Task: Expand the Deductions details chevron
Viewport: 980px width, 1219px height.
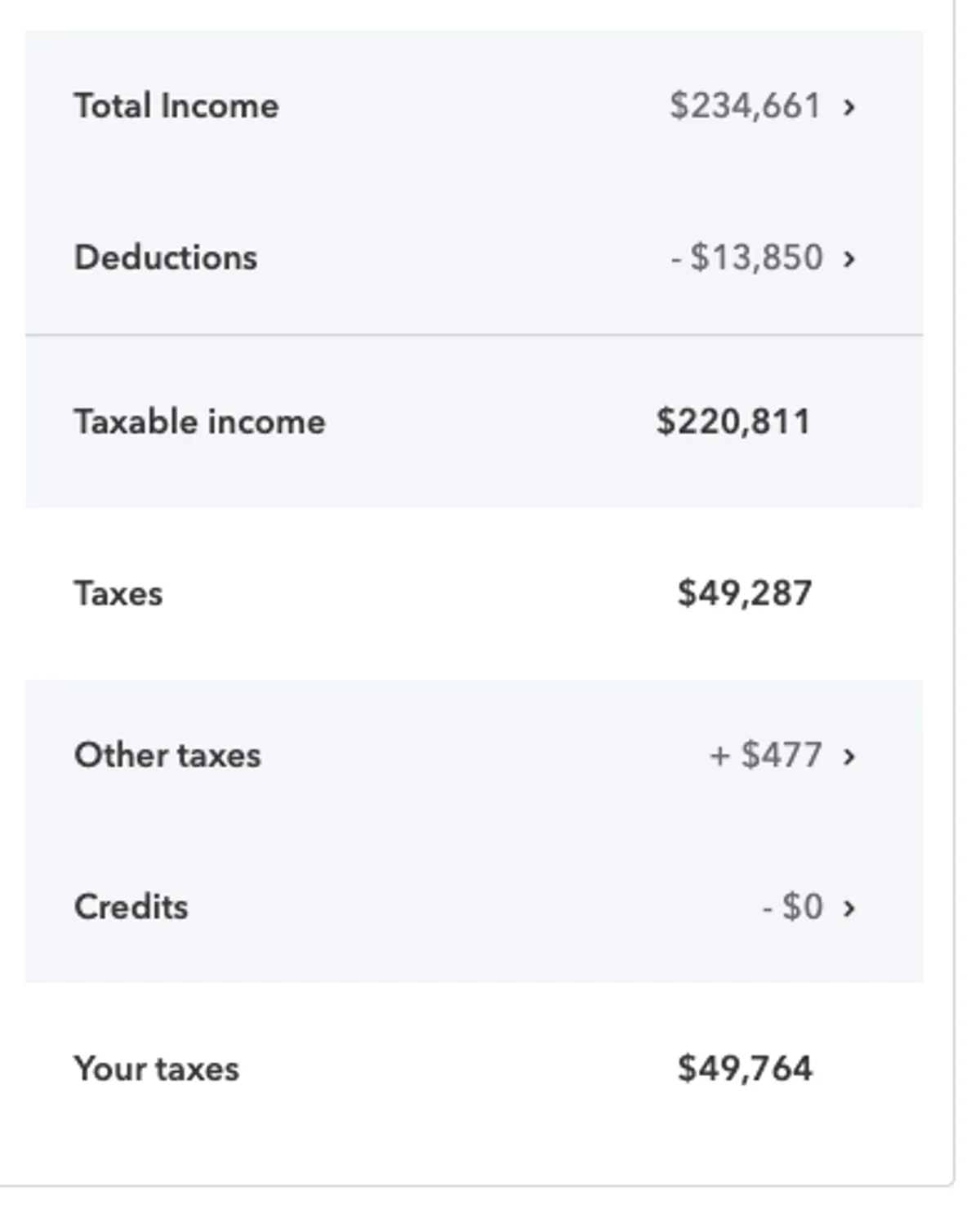Action: (x=849, y=259)
